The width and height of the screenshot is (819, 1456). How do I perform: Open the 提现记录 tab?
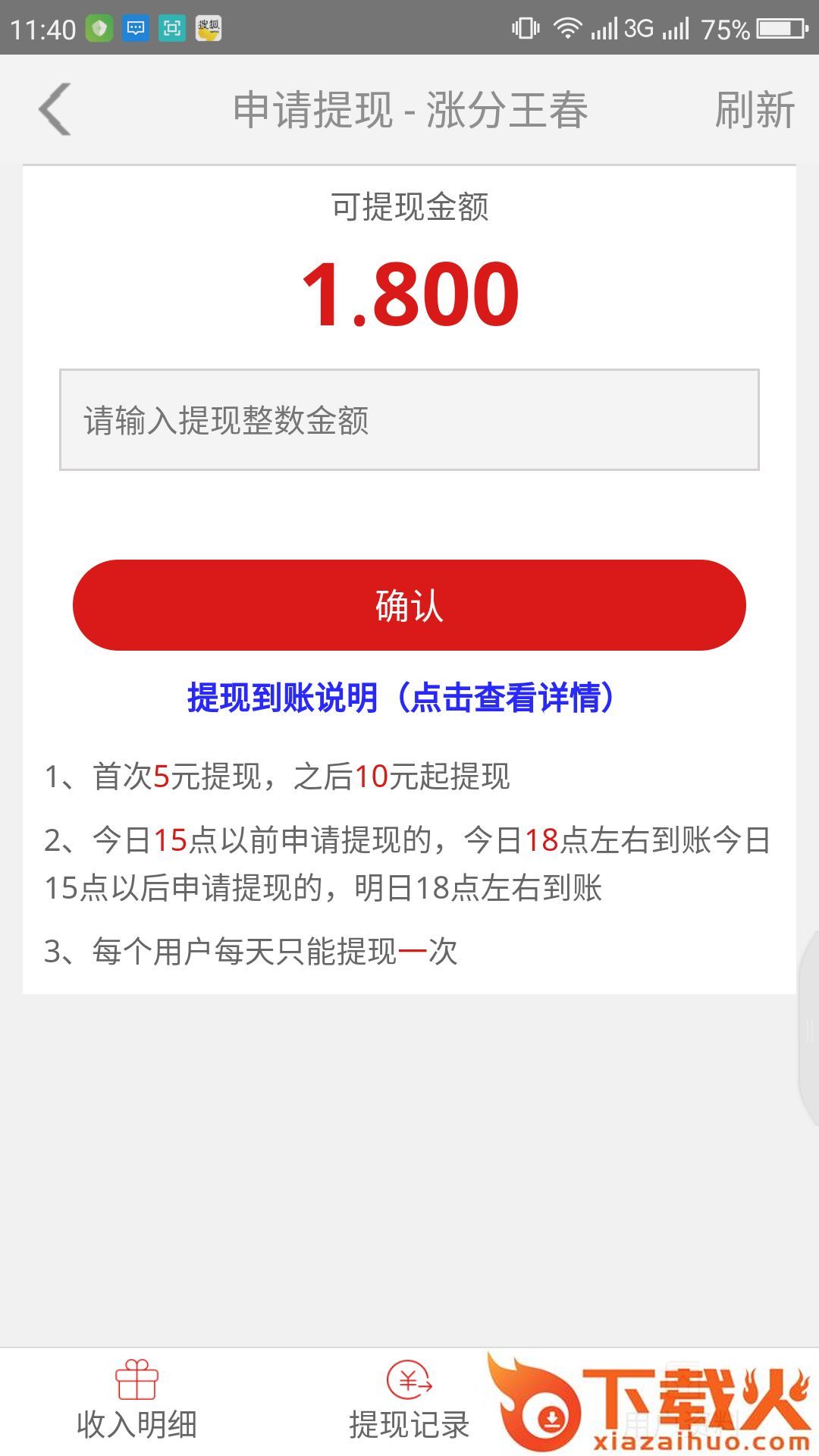pos(409,1401)
